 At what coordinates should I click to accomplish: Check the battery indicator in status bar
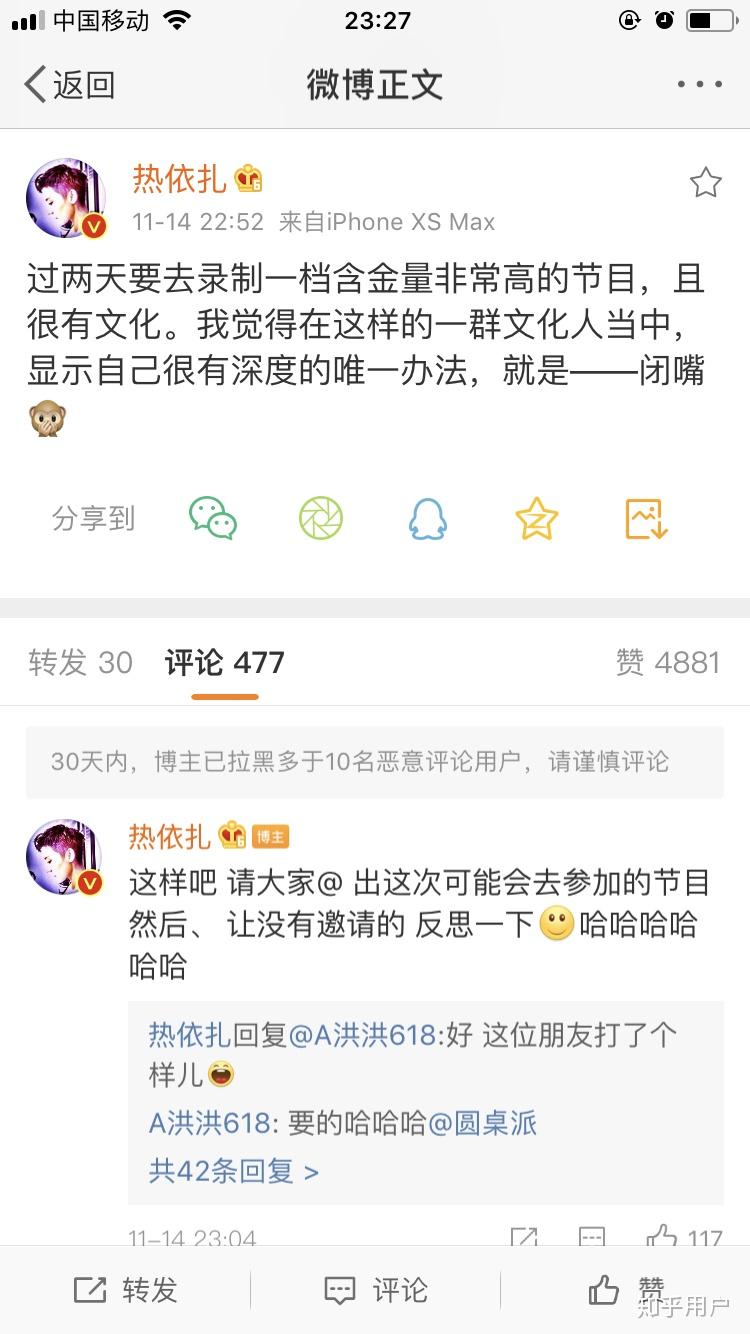coord(712,19)
